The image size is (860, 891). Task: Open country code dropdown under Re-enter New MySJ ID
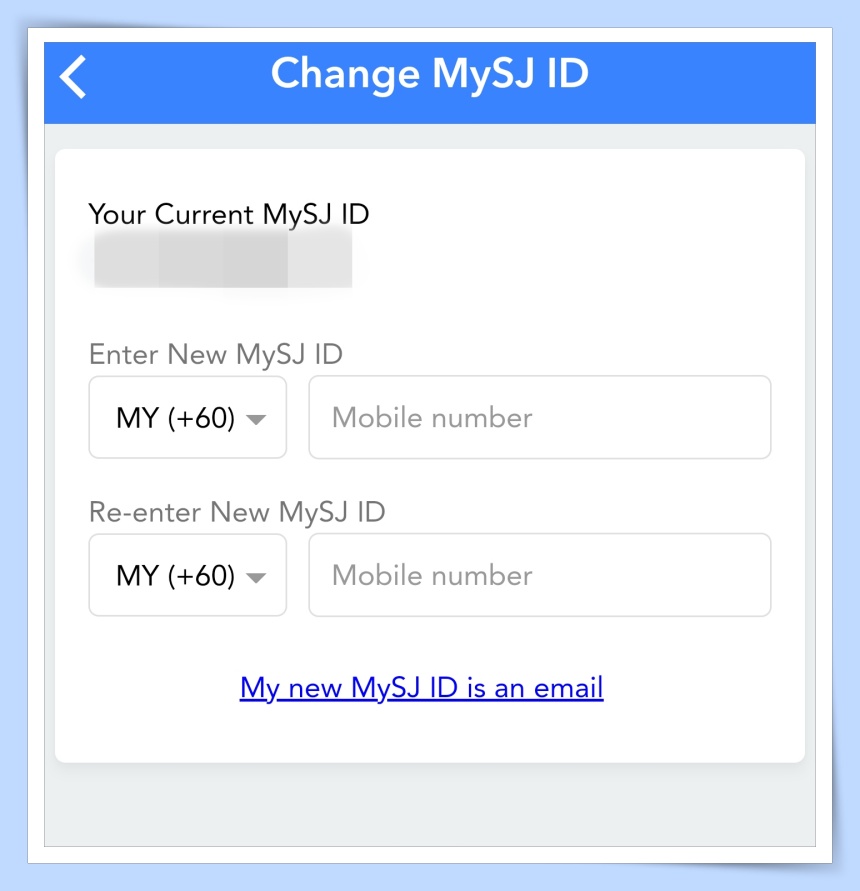tap(188, 576)
